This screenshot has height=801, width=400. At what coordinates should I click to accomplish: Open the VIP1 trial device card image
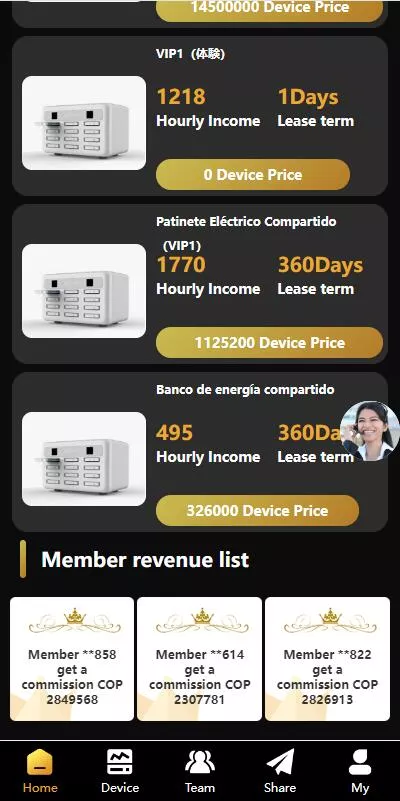(84, 123)
